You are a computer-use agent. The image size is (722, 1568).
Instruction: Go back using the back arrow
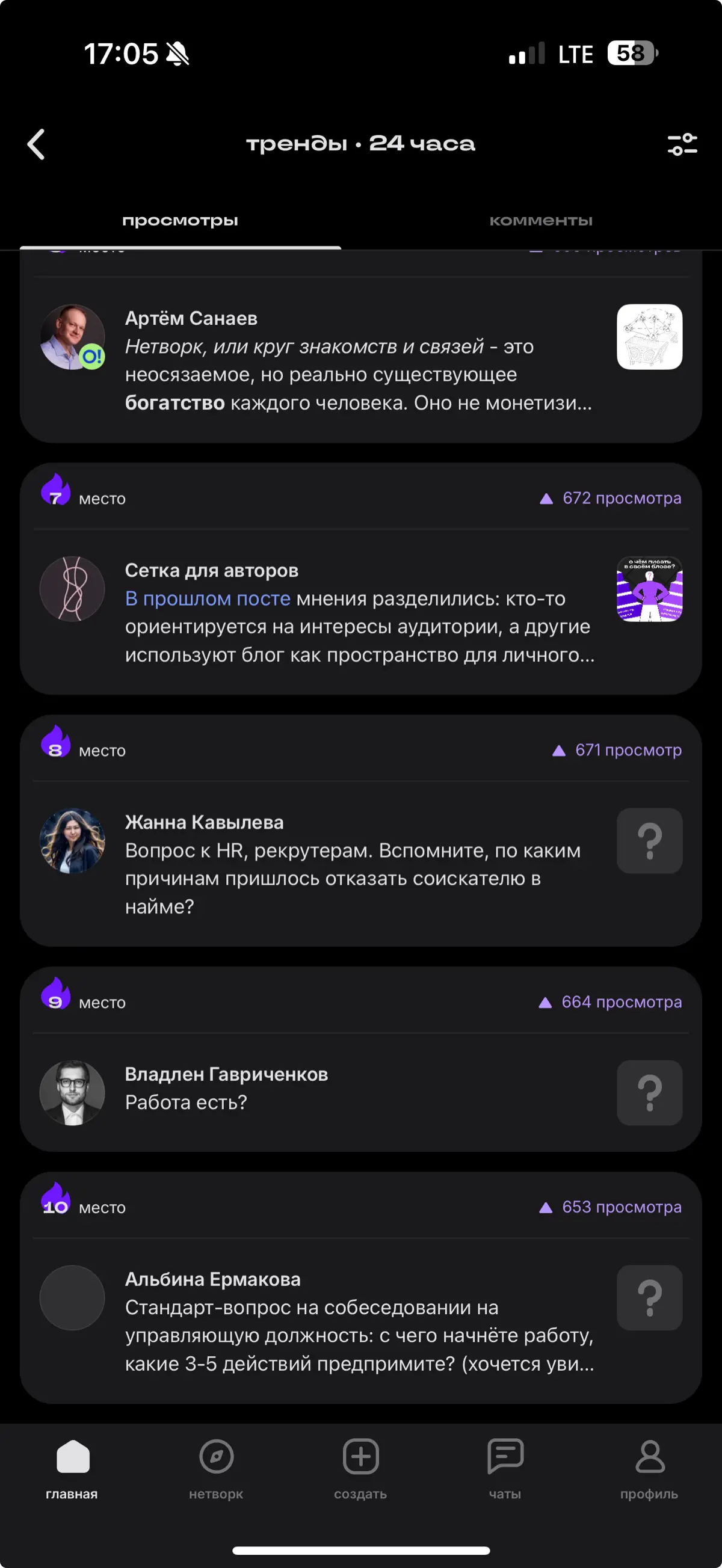coord(37,144)
